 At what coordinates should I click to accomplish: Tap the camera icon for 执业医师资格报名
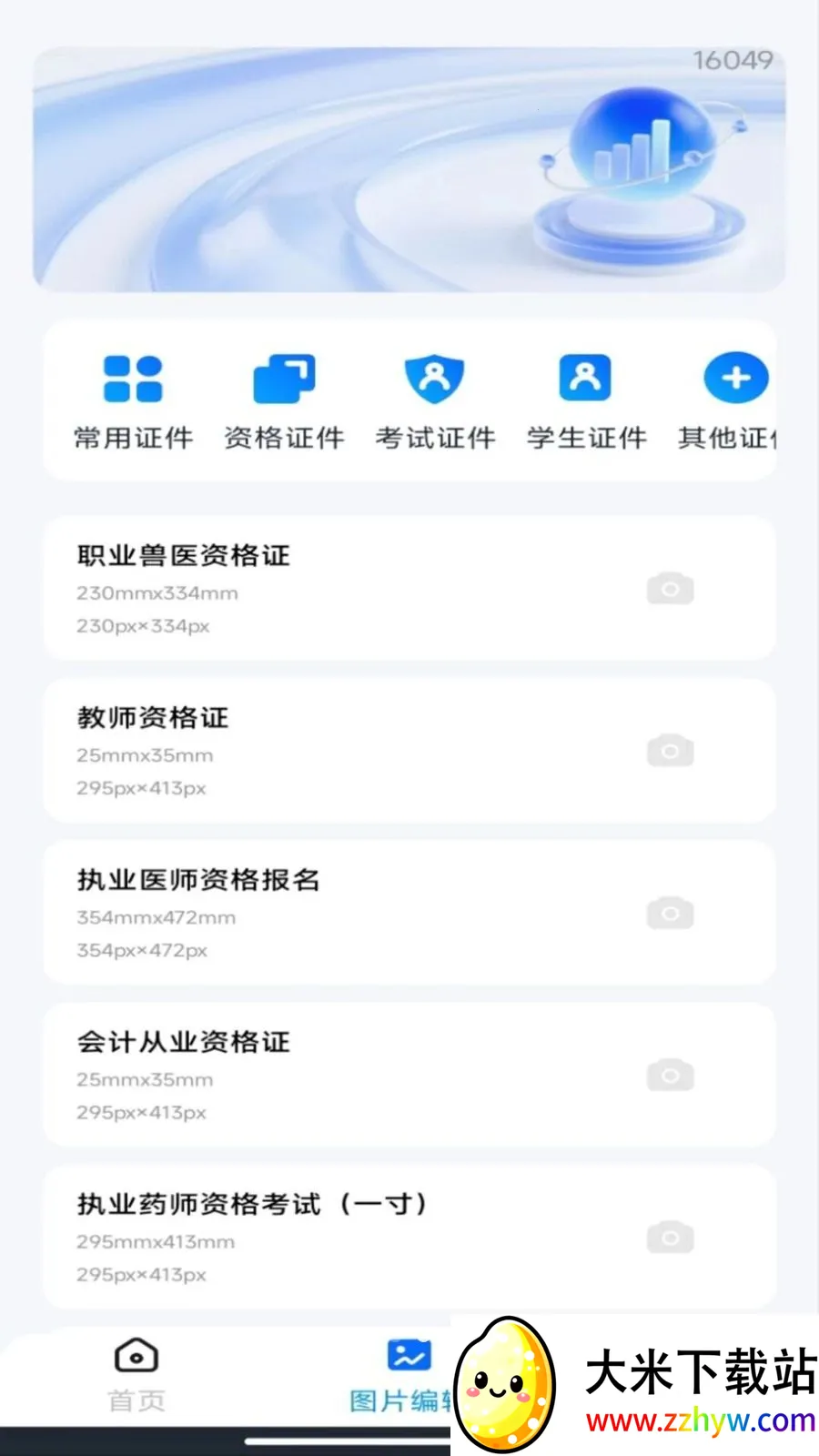tap(671, 913)
